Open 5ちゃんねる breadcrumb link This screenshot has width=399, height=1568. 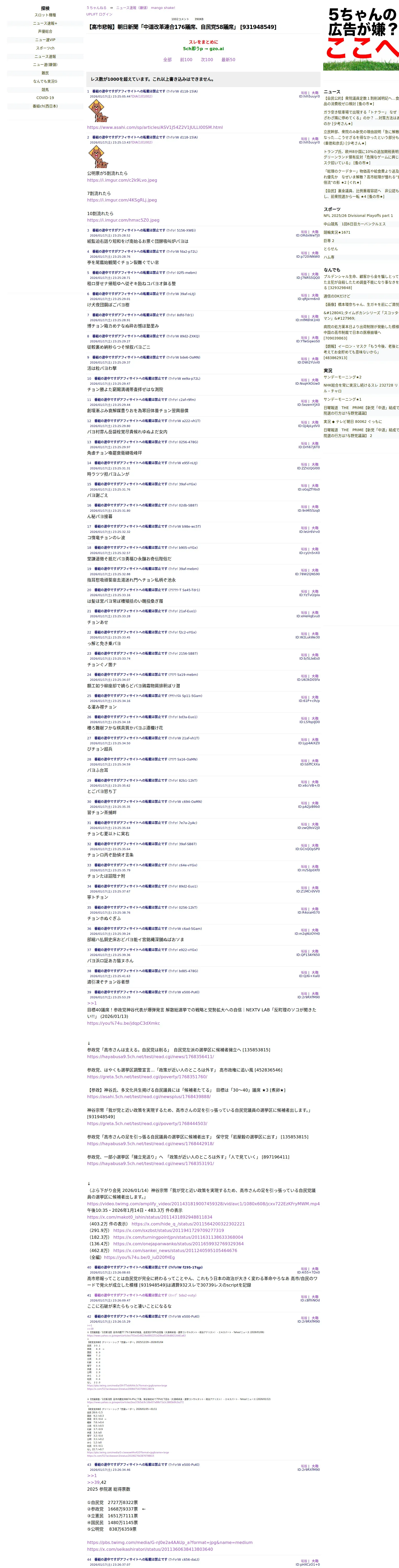(96, 8)
